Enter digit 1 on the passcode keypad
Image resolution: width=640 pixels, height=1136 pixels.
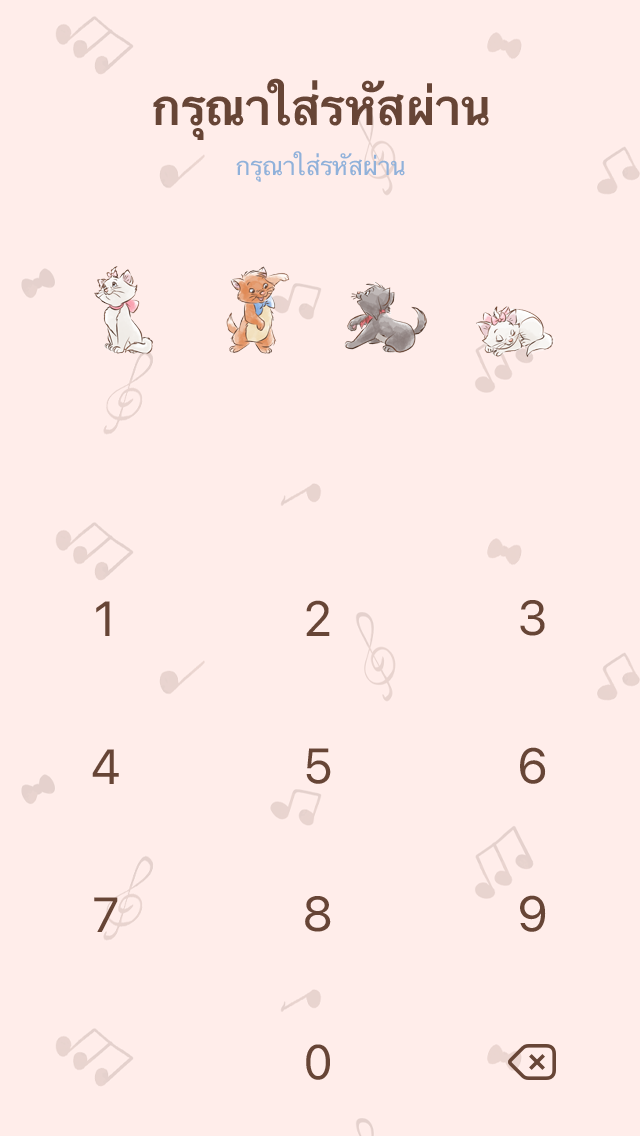click(104, 619)
